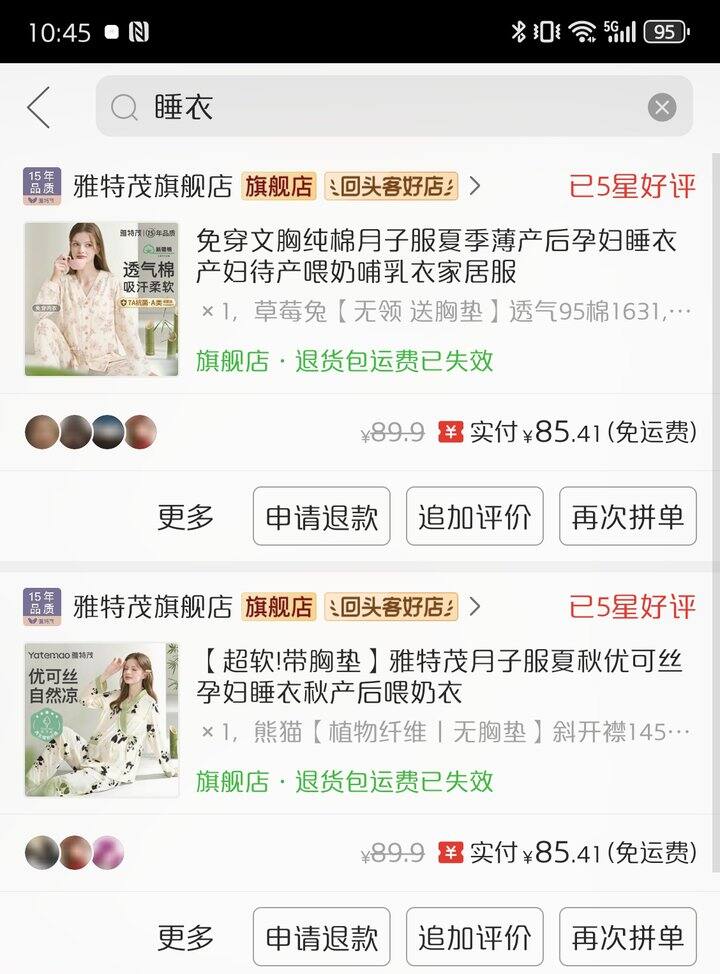Open order details for 超软带胸垫月子服
This screenshot has width=720, height=974.
tap(436, 676)
